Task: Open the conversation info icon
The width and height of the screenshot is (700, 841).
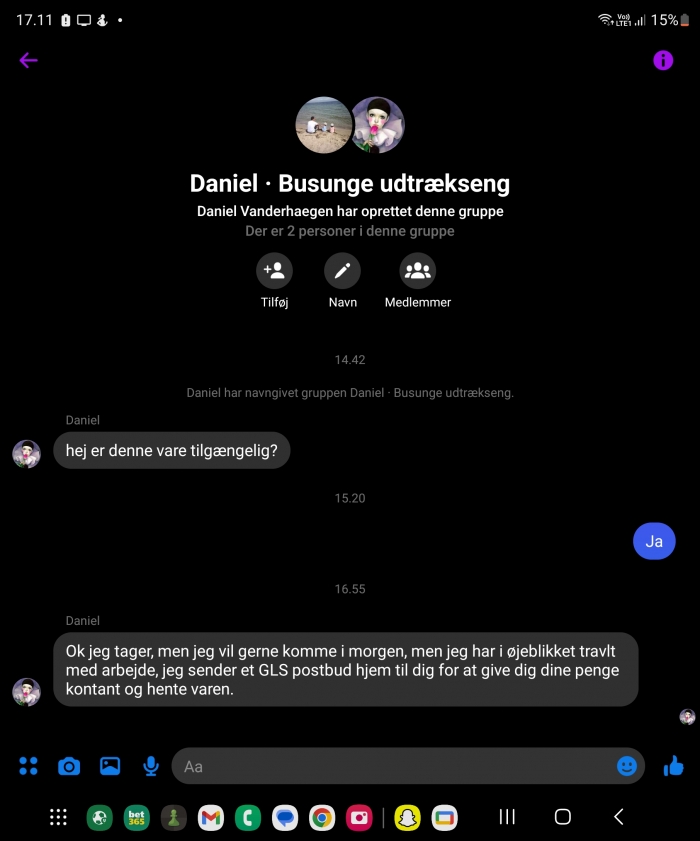Action: (x=663, y=60)
